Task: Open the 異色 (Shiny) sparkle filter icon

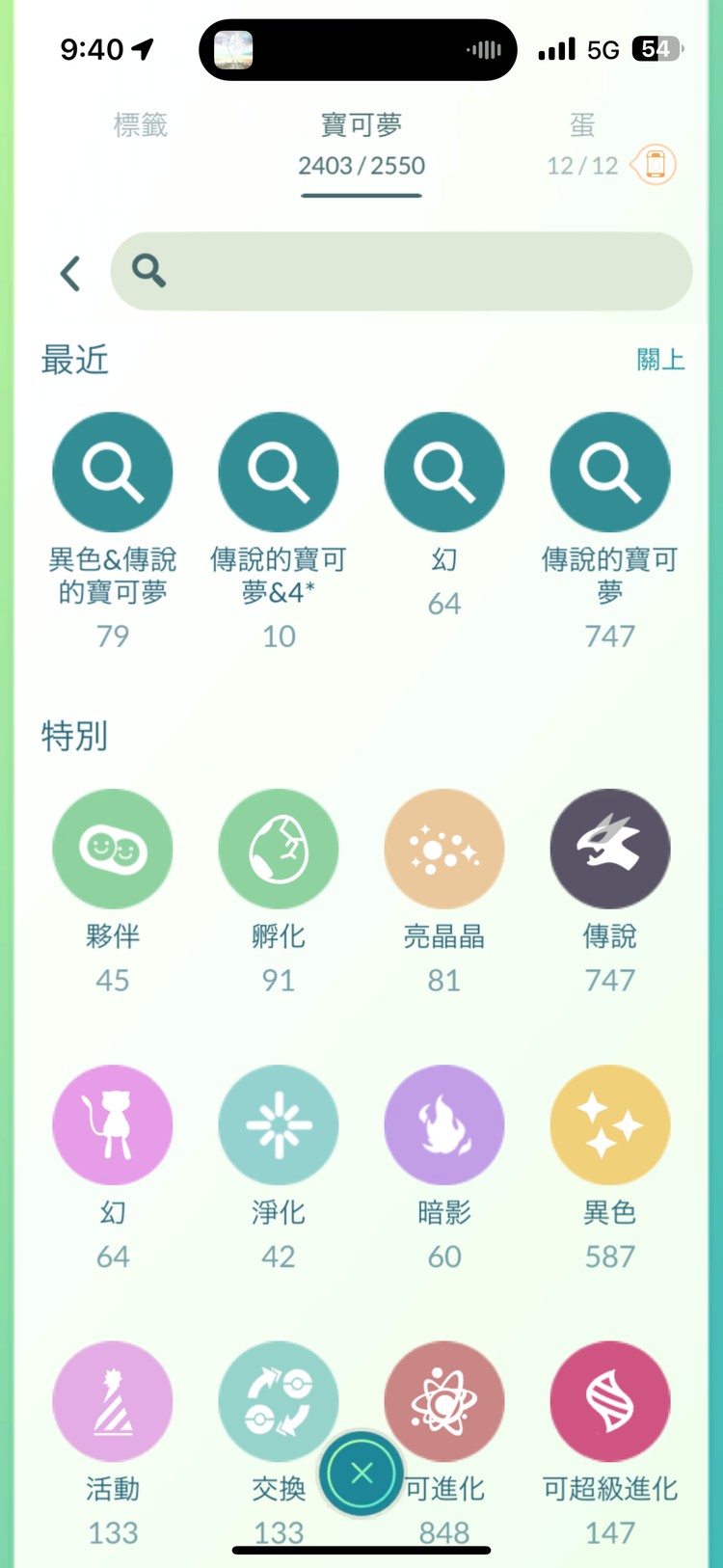Action: (x=609, y=1125)
